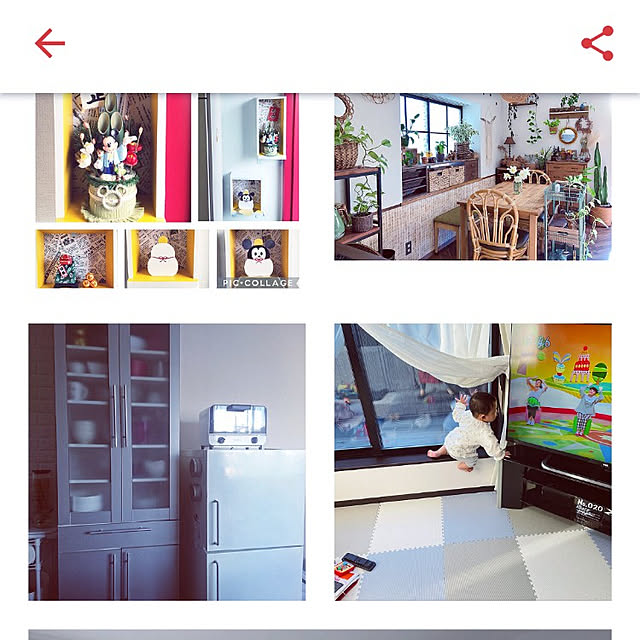Screen dimensions: 640x640
Task: Open the Mickey figurine collage photo
Action: click(167, 190)
